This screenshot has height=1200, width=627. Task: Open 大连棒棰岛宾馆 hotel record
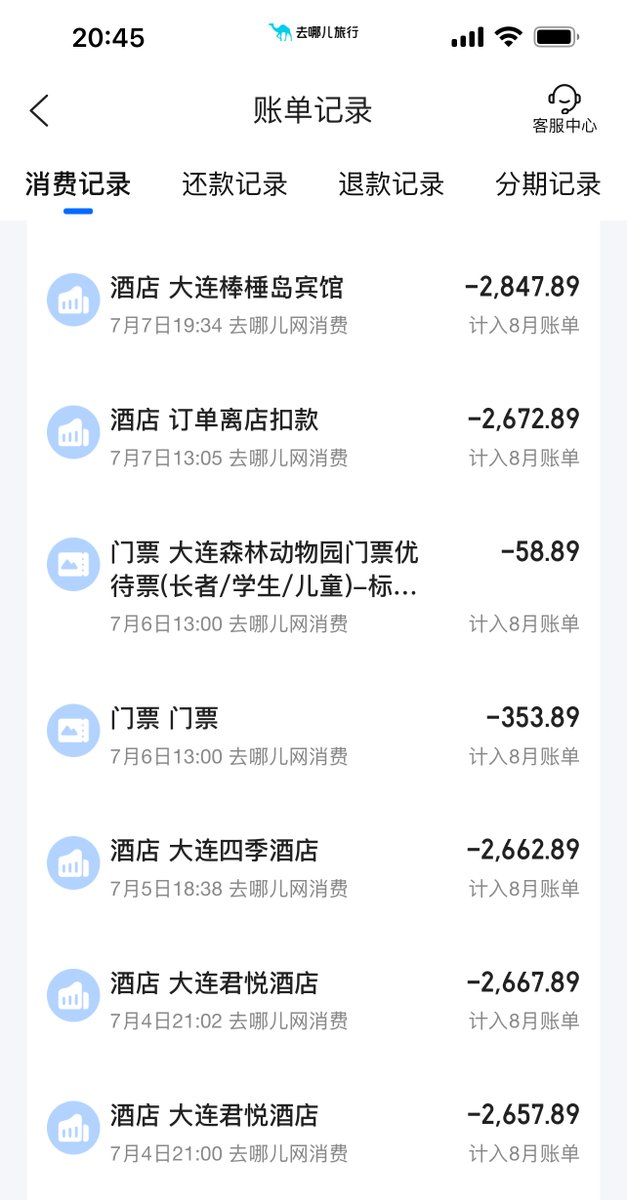coord(313,304)
